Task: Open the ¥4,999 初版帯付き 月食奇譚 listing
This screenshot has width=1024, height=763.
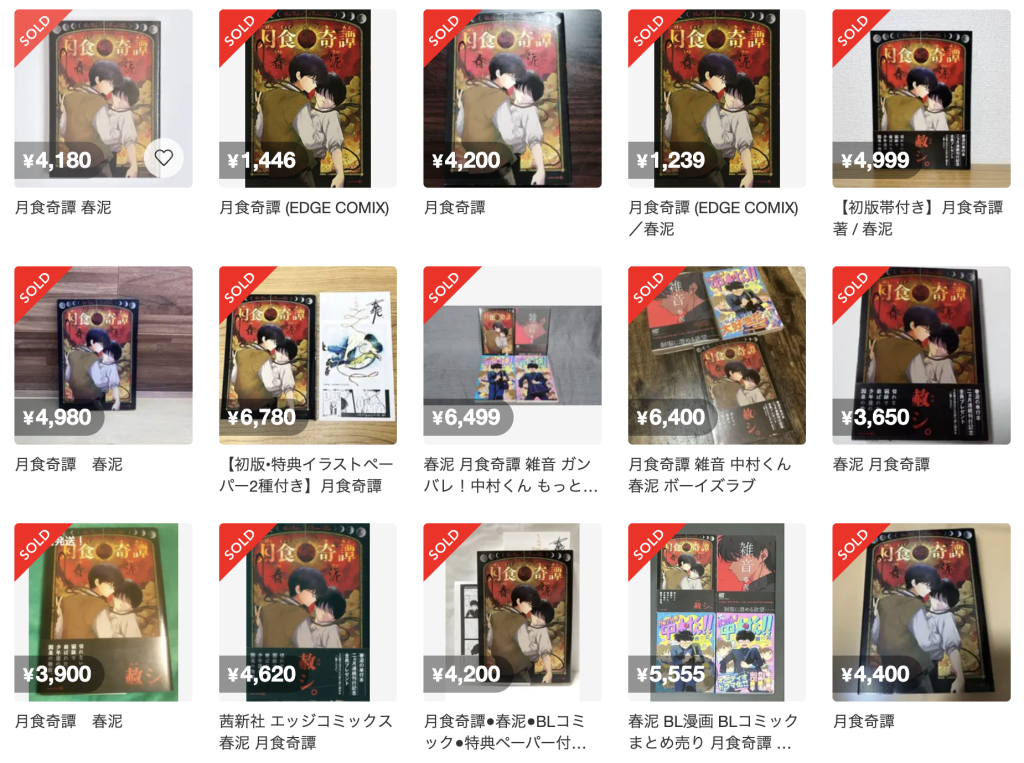Action: (x=921, y=98)
